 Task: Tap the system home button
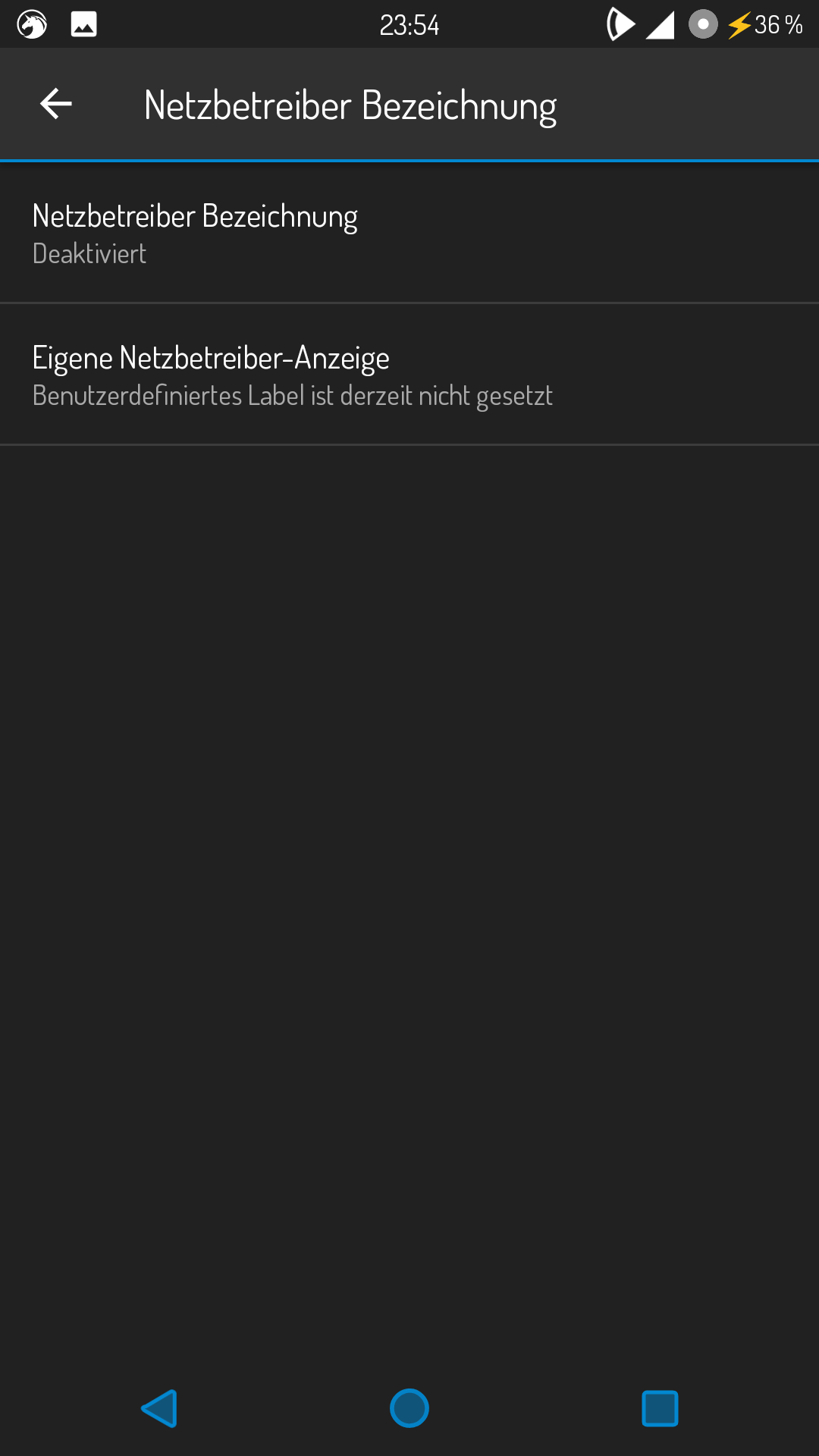[x=409, y=1408]
